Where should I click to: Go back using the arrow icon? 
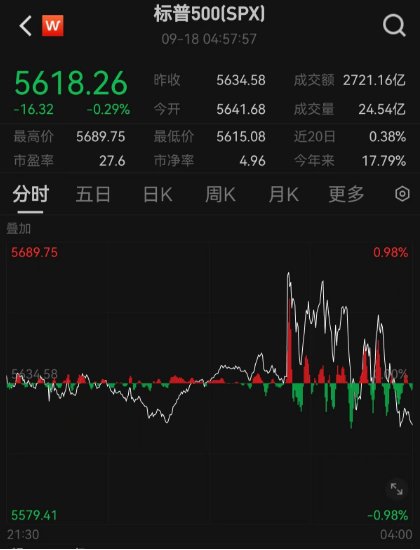pos(26,26)
